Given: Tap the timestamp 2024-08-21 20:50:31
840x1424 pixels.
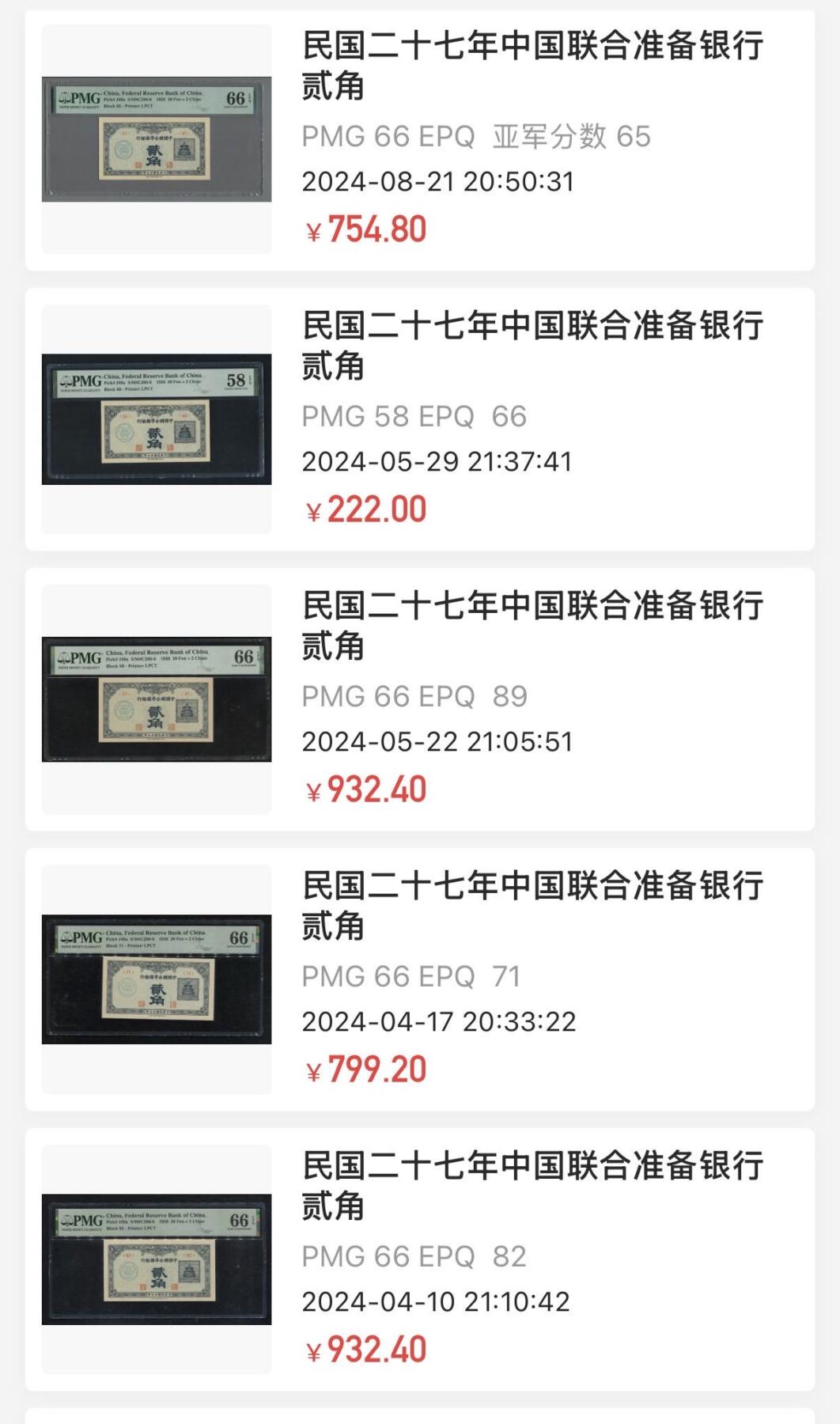Looking at the screenshot, I should (440, 182).
